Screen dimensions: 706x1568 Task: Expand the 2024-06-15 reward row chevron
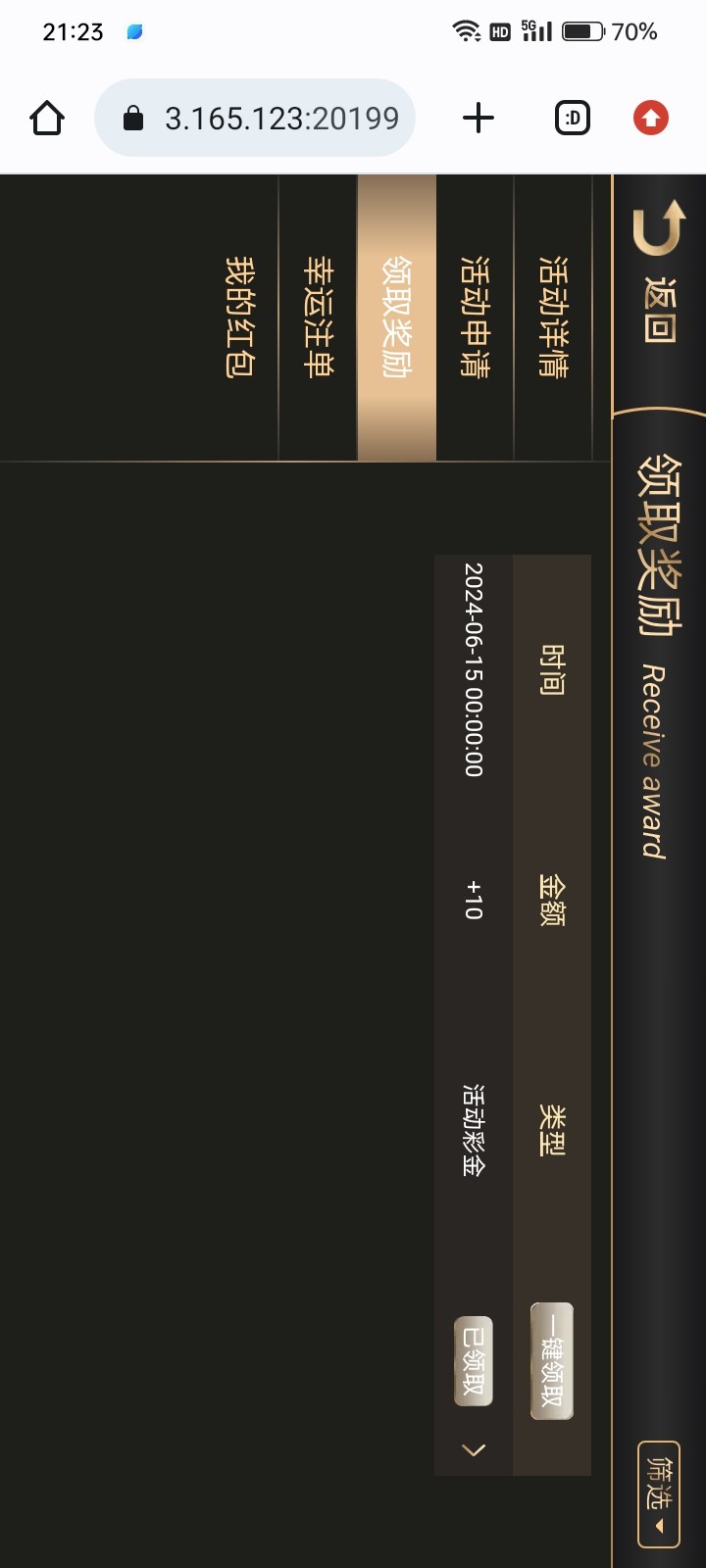(474, 1450)
